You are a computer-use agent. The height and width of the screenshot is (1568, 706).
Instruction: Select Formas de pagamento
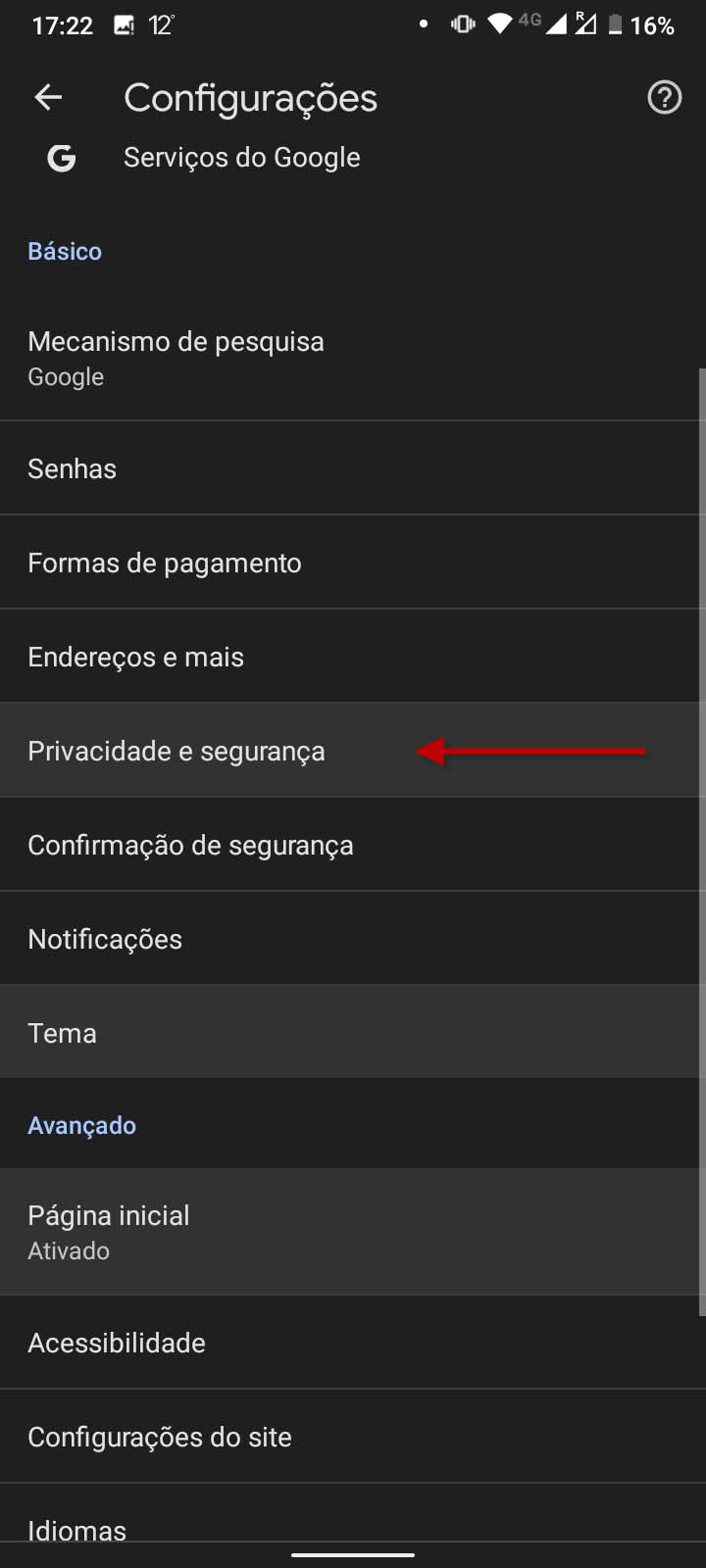point(353,563)
